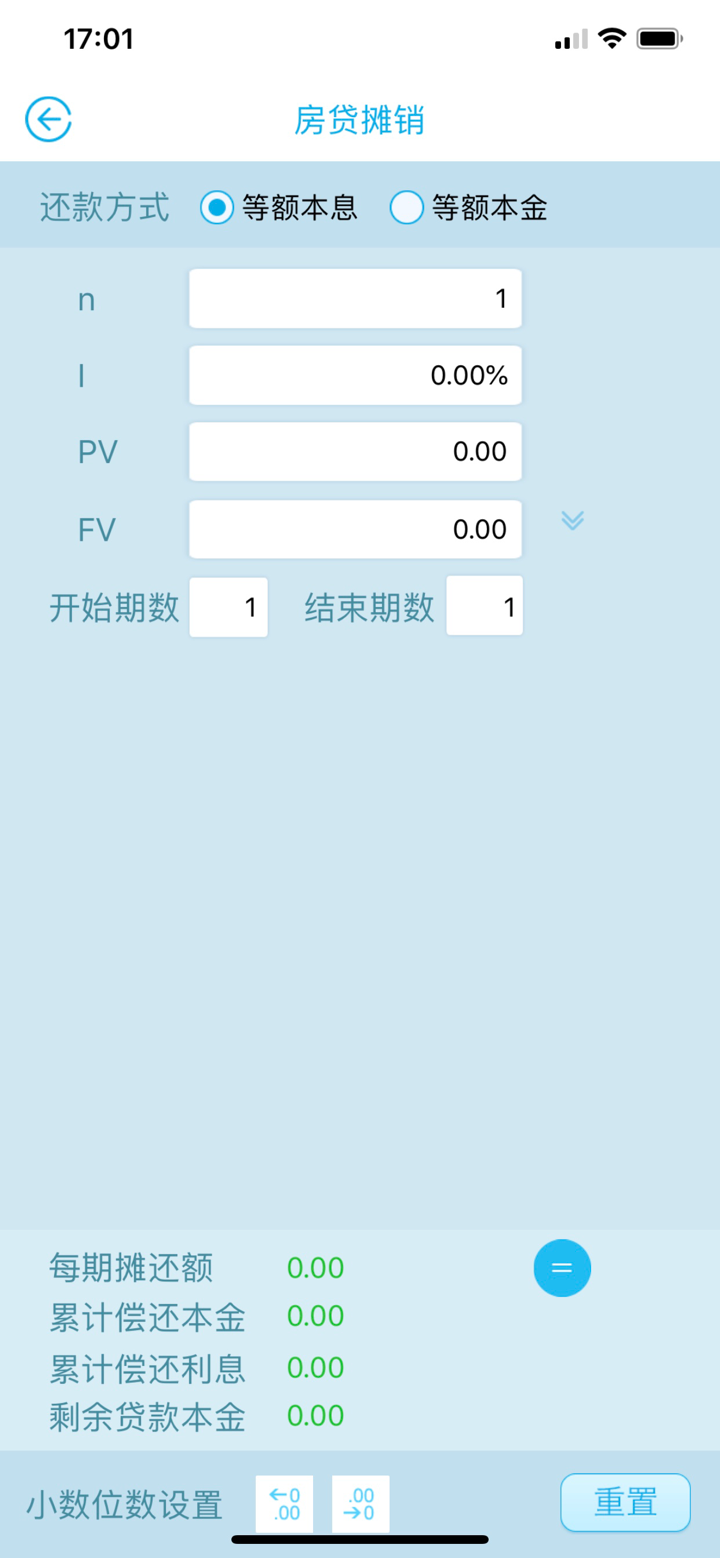Tap the Wi-Fi icon in status bar

tap(613, 37)
